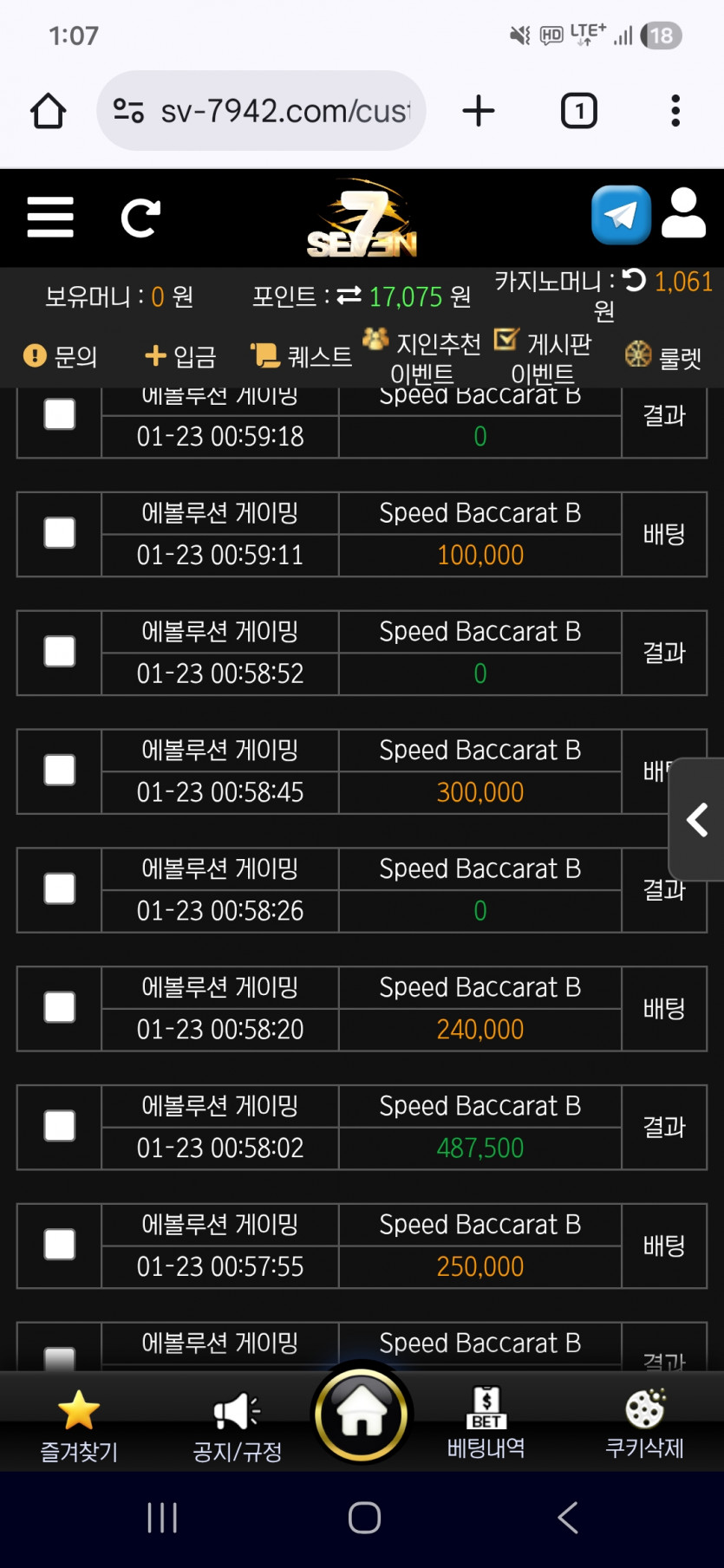Viewport: 724px width, 1568px height.
Task: Open 문의 inquiry page
Action: click(x=60, y=356)
